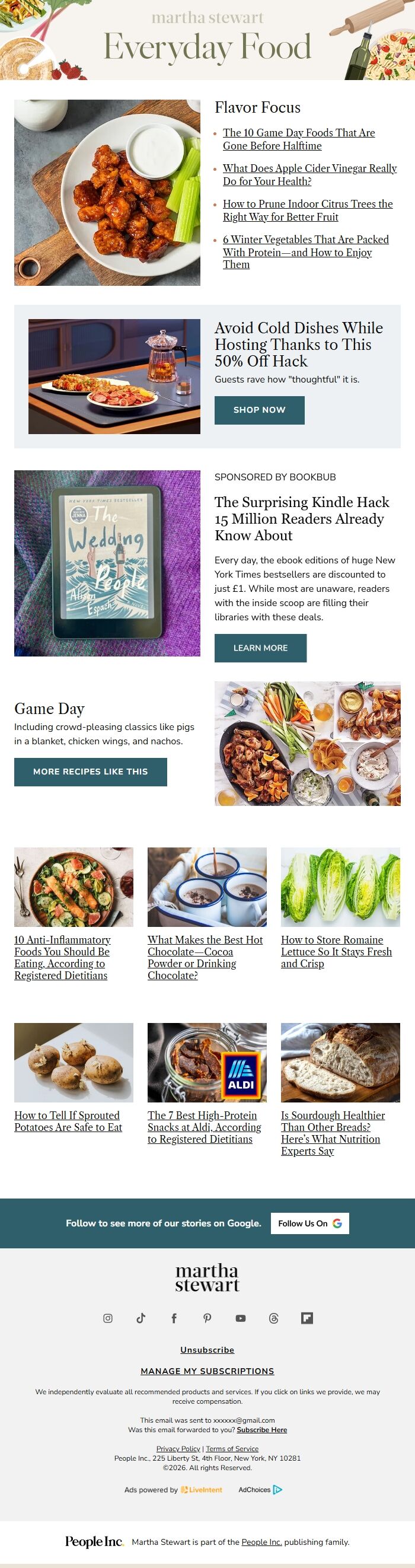Tap Follow Us On Google button
This screenshot has height=1568, width=415.
tap(309, 1223)
